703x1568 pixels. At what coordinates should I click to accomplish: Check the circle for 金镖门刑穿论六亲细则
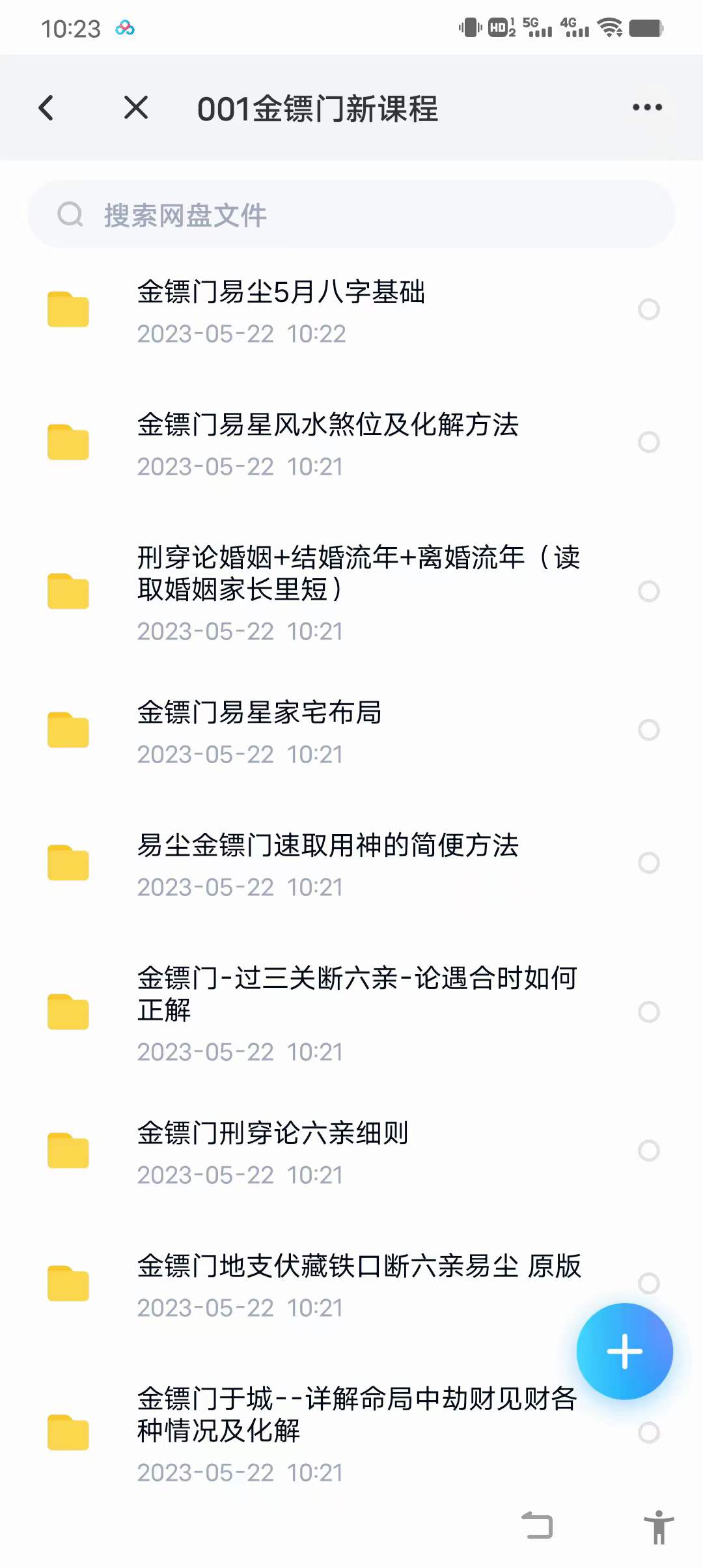pos(649,1151)
